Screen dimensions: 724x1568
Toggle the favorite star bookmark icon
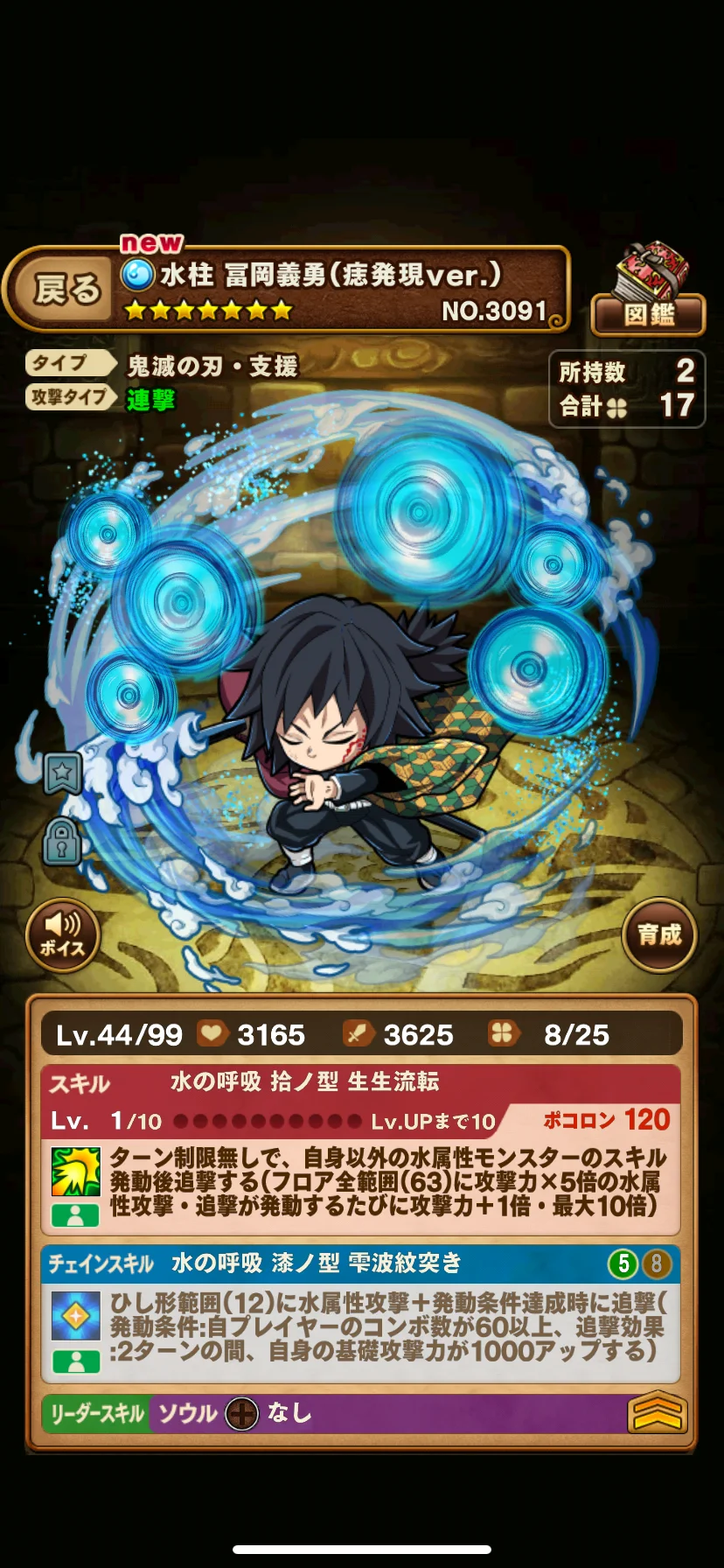point(63,773)
